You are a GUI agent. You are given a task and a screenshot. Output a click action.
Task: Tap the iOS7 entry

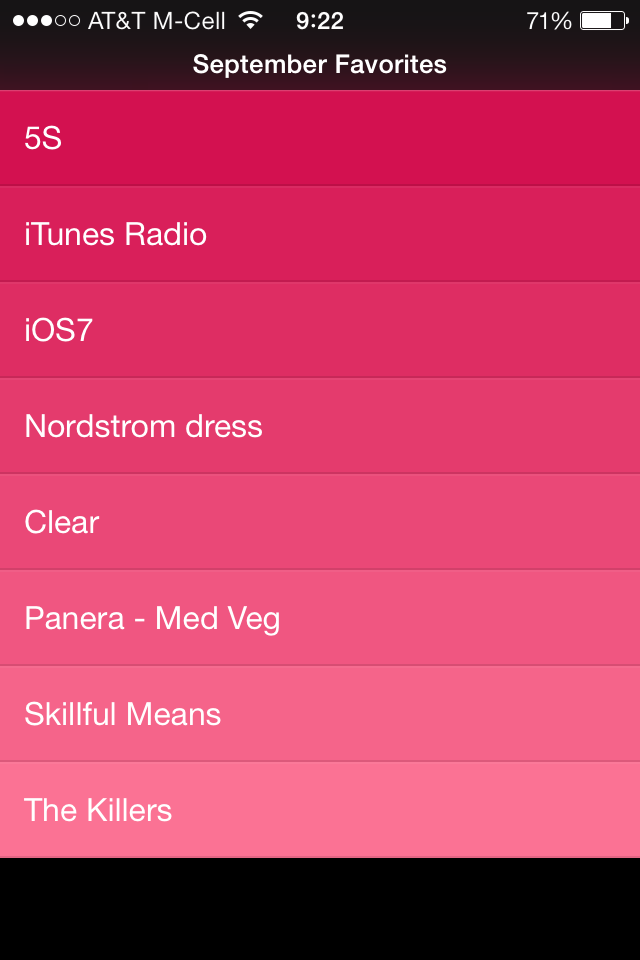320,330
